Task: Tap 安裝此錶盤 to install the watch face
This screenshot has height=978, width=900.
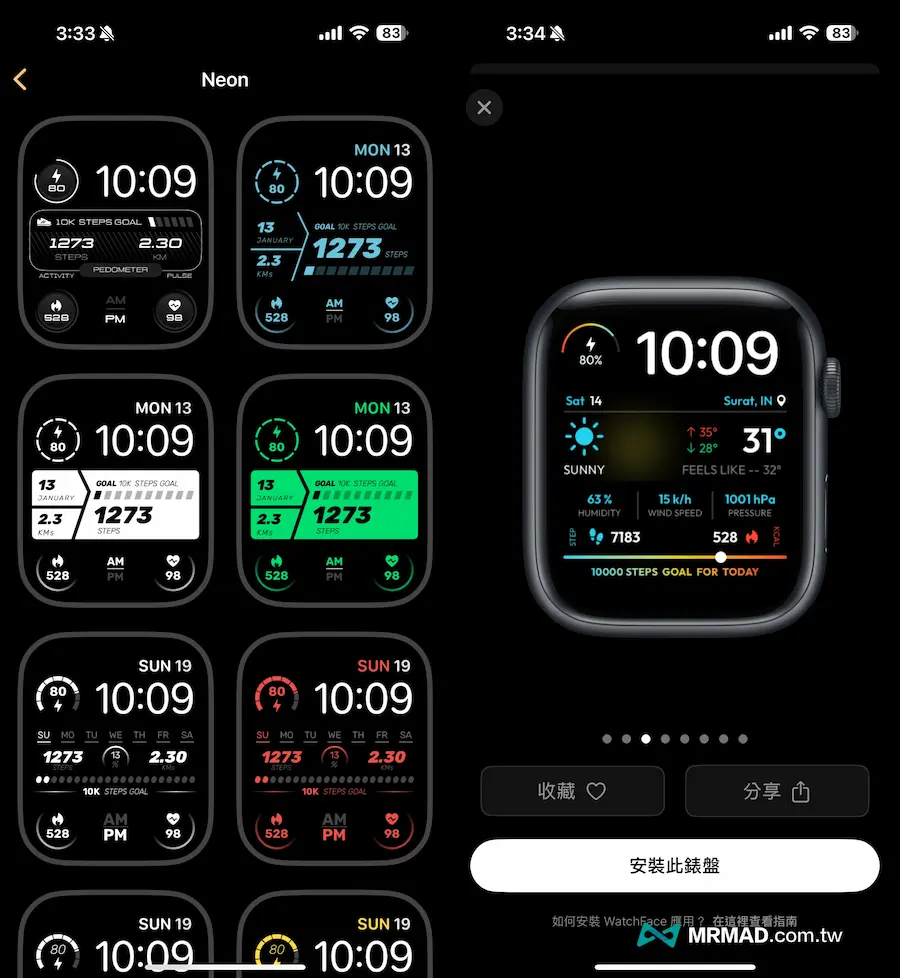Action: 674,866
